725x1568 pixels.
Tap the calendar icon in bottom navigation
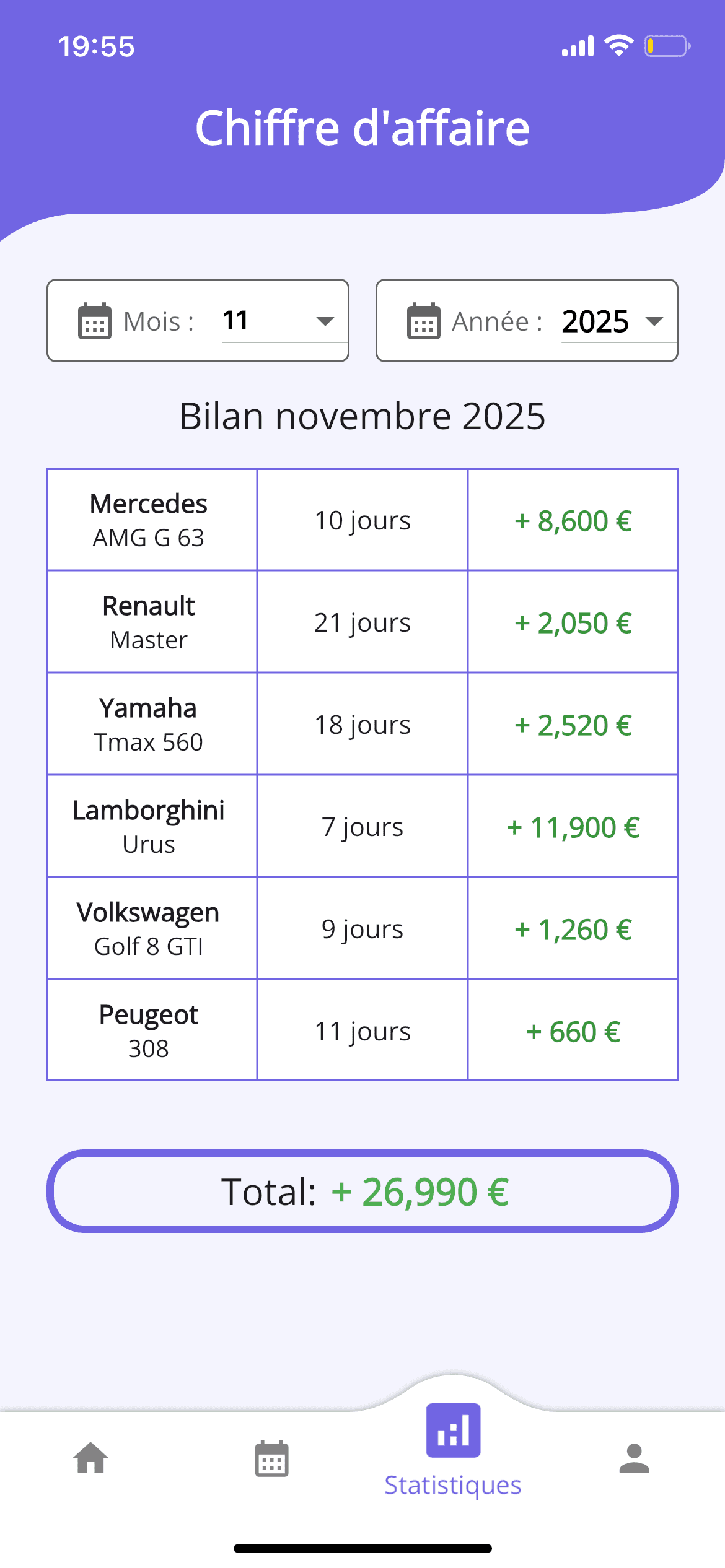click(x=271, y=1460)
